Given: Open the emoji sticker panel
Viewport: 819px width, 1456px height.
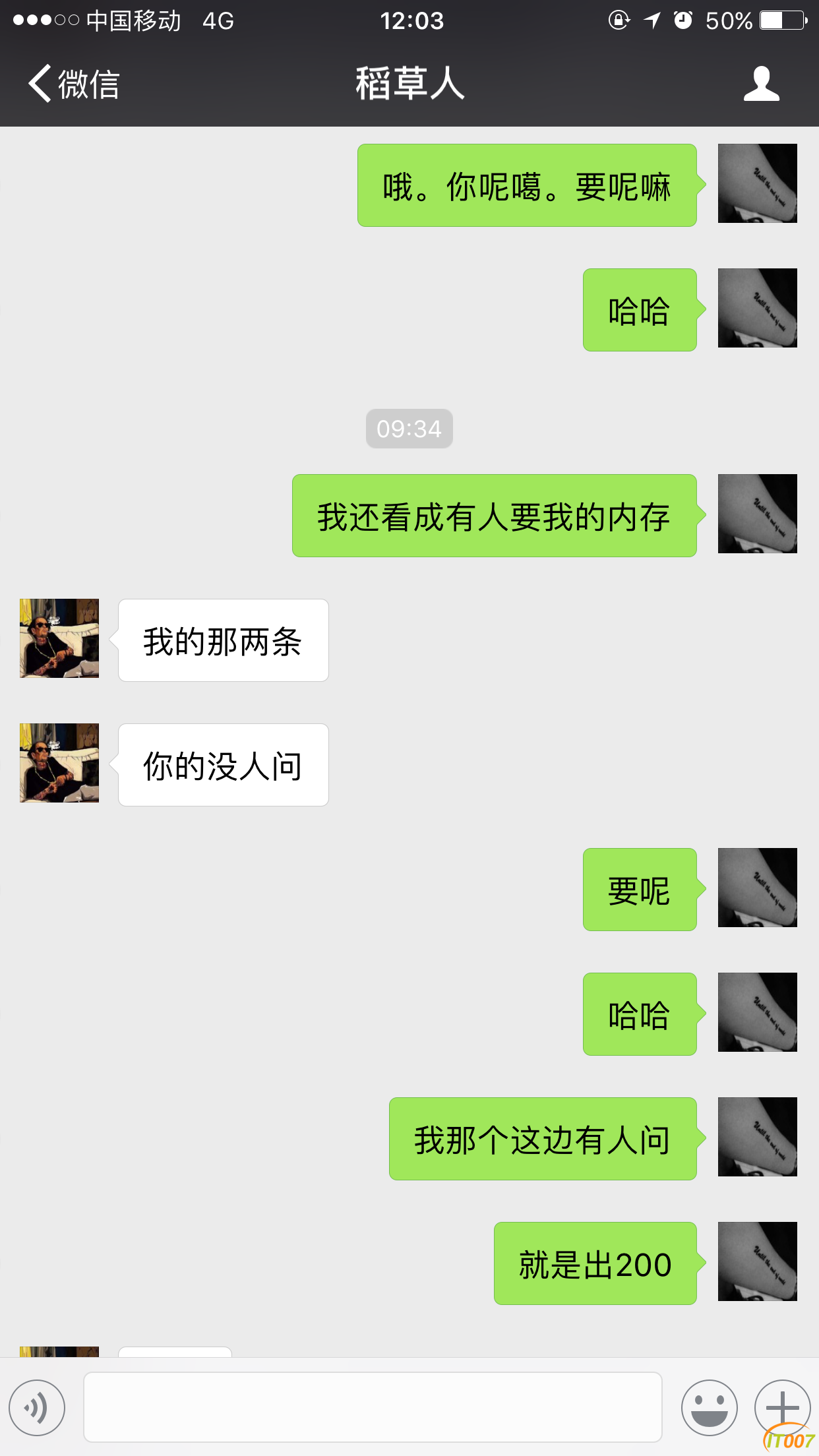Looking at the screenshot, I should 709,1407.
